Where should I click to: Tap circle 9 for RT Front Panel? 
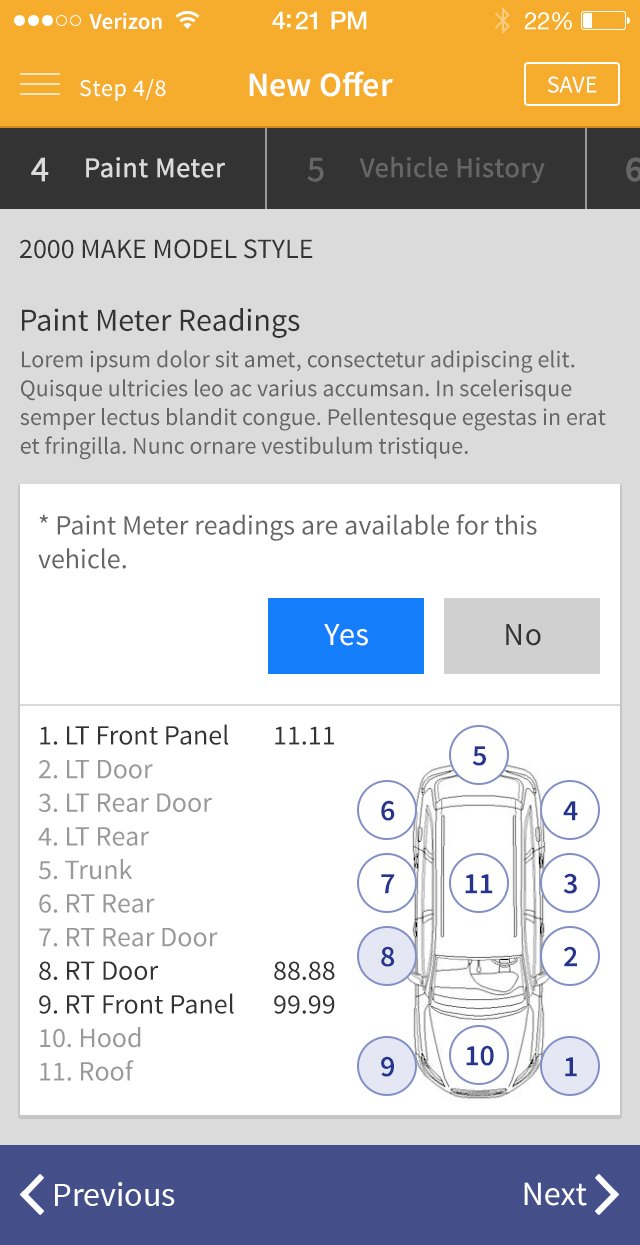(388, 1067)
